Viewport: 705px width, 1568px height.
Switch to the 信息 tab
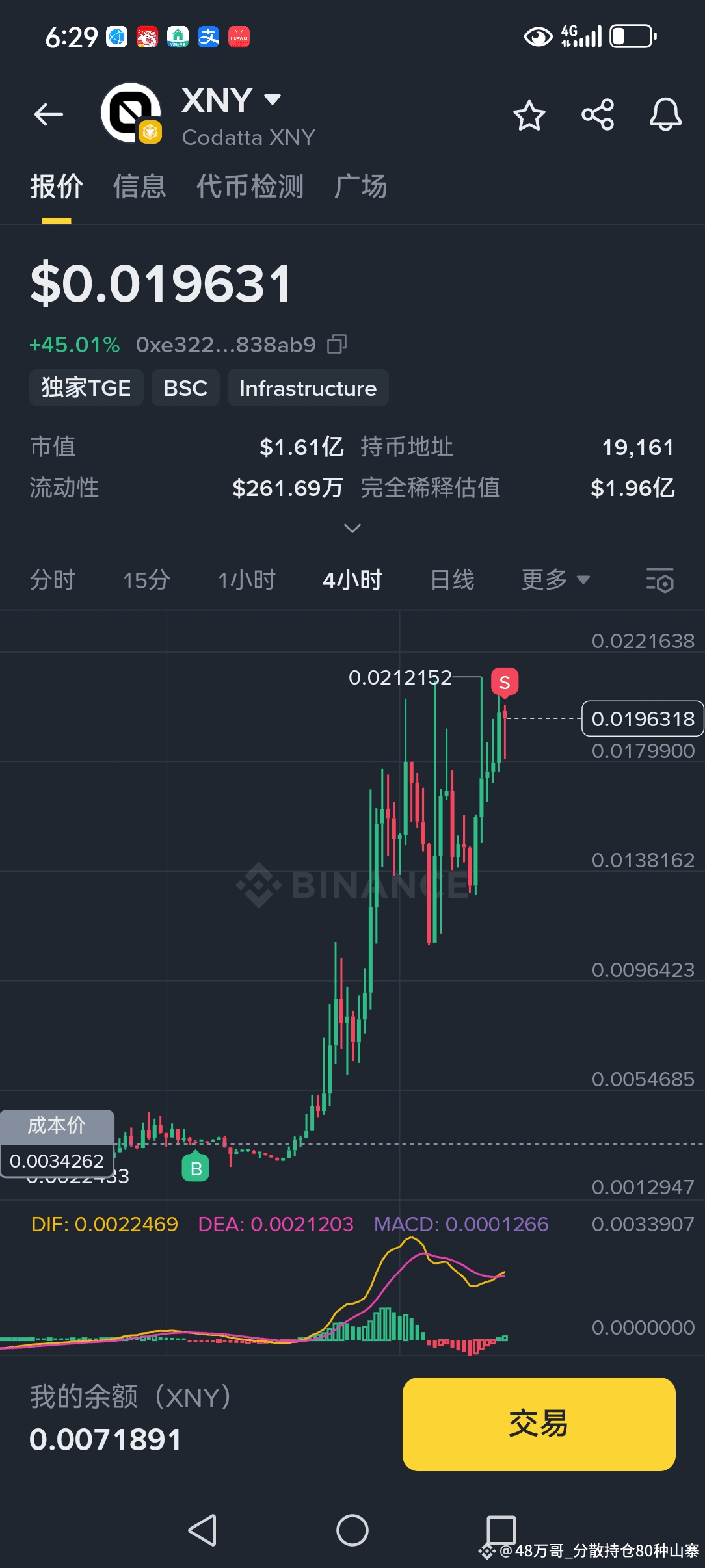click(140, 187)
